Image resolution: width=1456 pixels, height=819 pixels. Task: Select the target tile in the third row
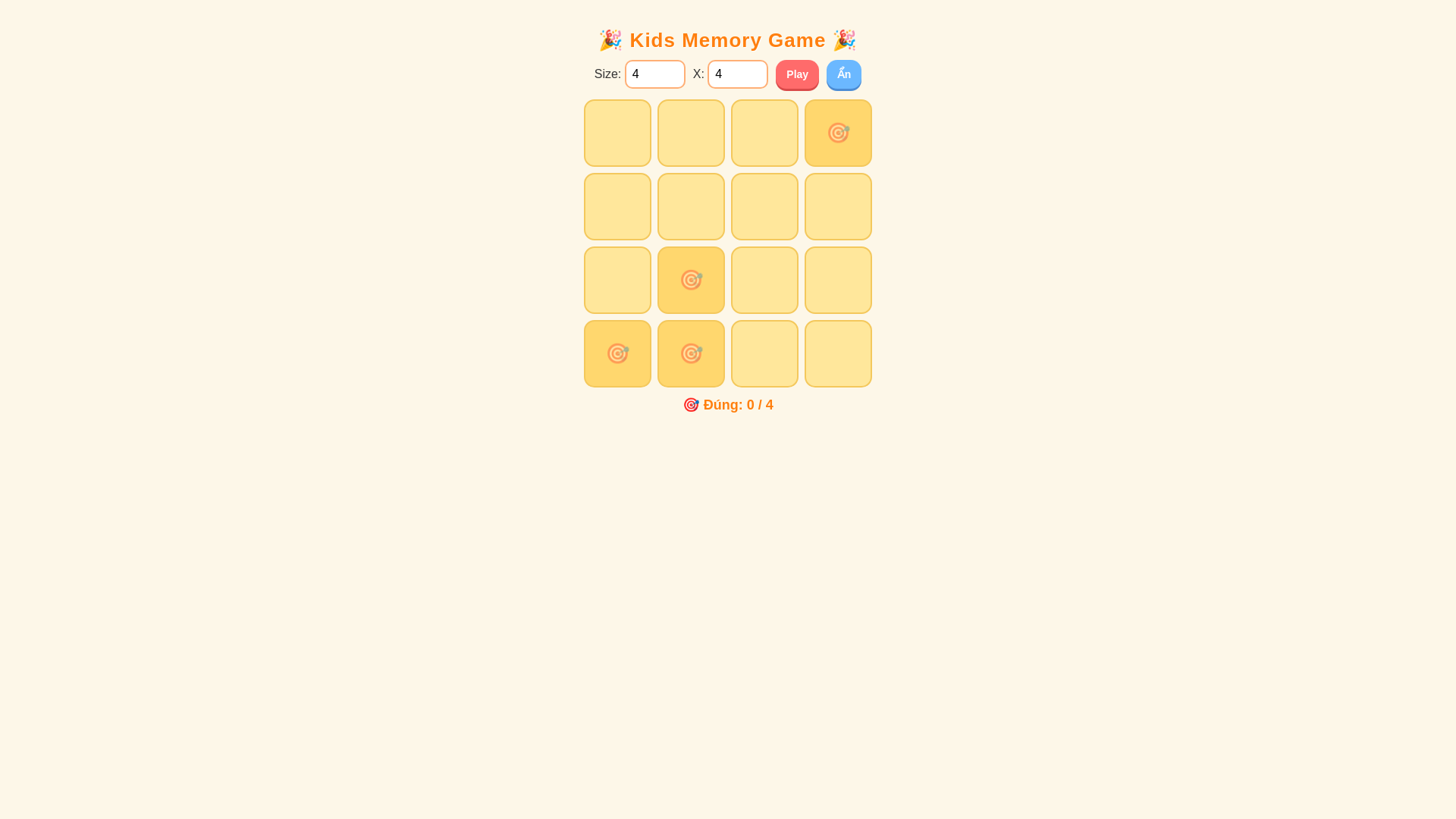click(691, 280)
